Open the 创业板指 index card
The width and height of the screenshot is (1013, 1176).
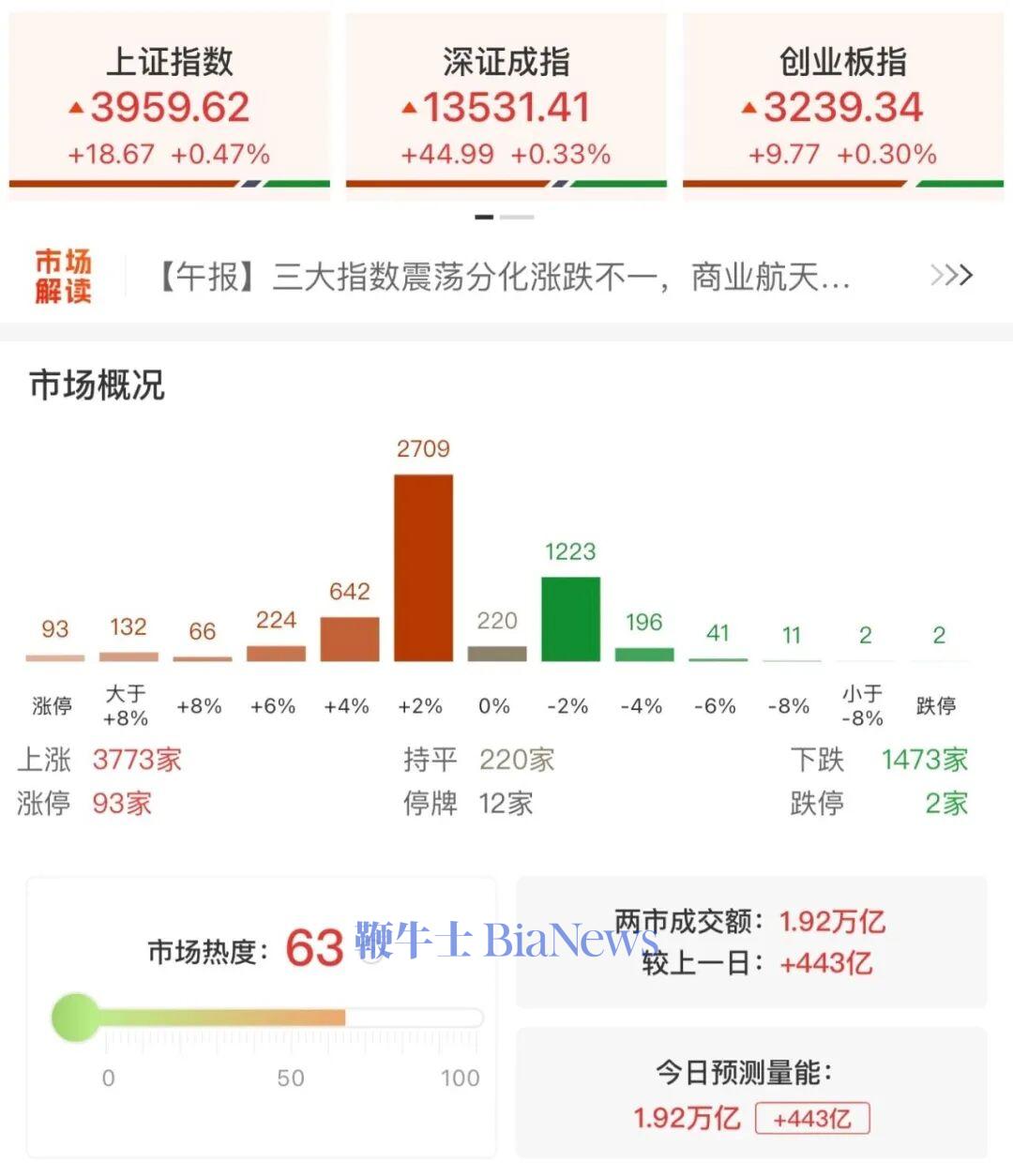pos(842,105)
